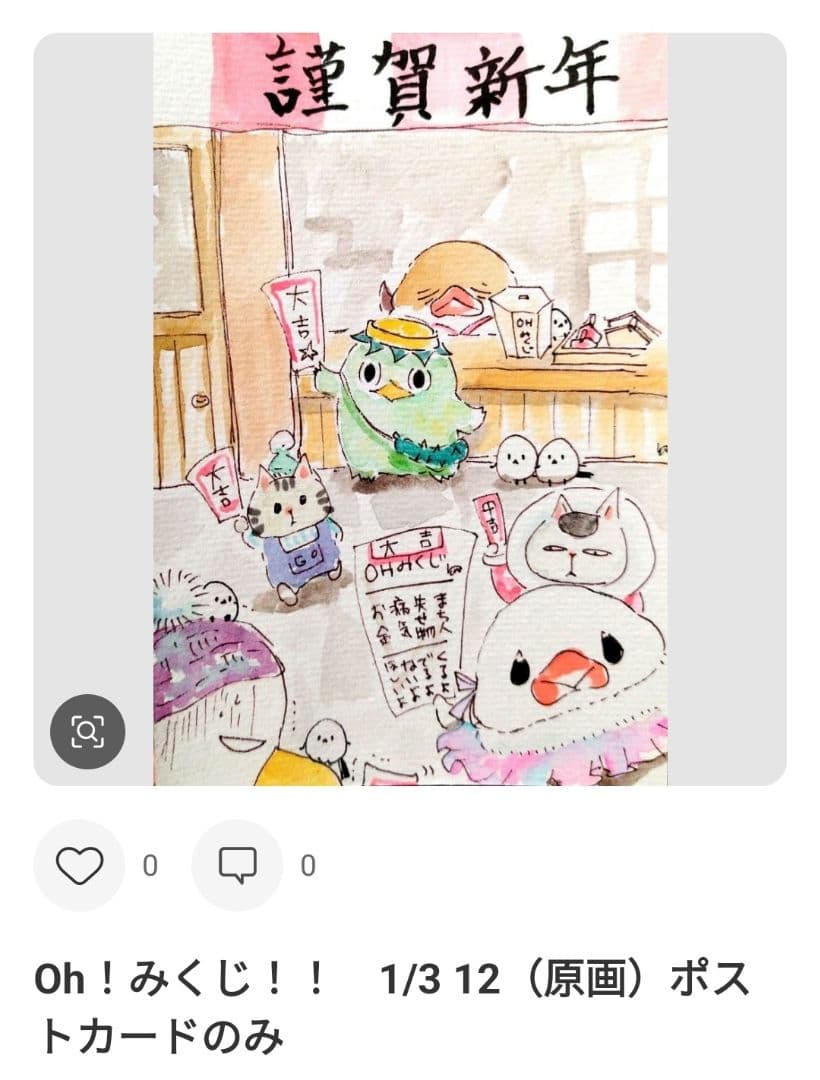The height and width of the screenshot is (1080, 820).
Task: View the watercolor postcard illustration fullscreen
Action: click(x=410, y=400)
